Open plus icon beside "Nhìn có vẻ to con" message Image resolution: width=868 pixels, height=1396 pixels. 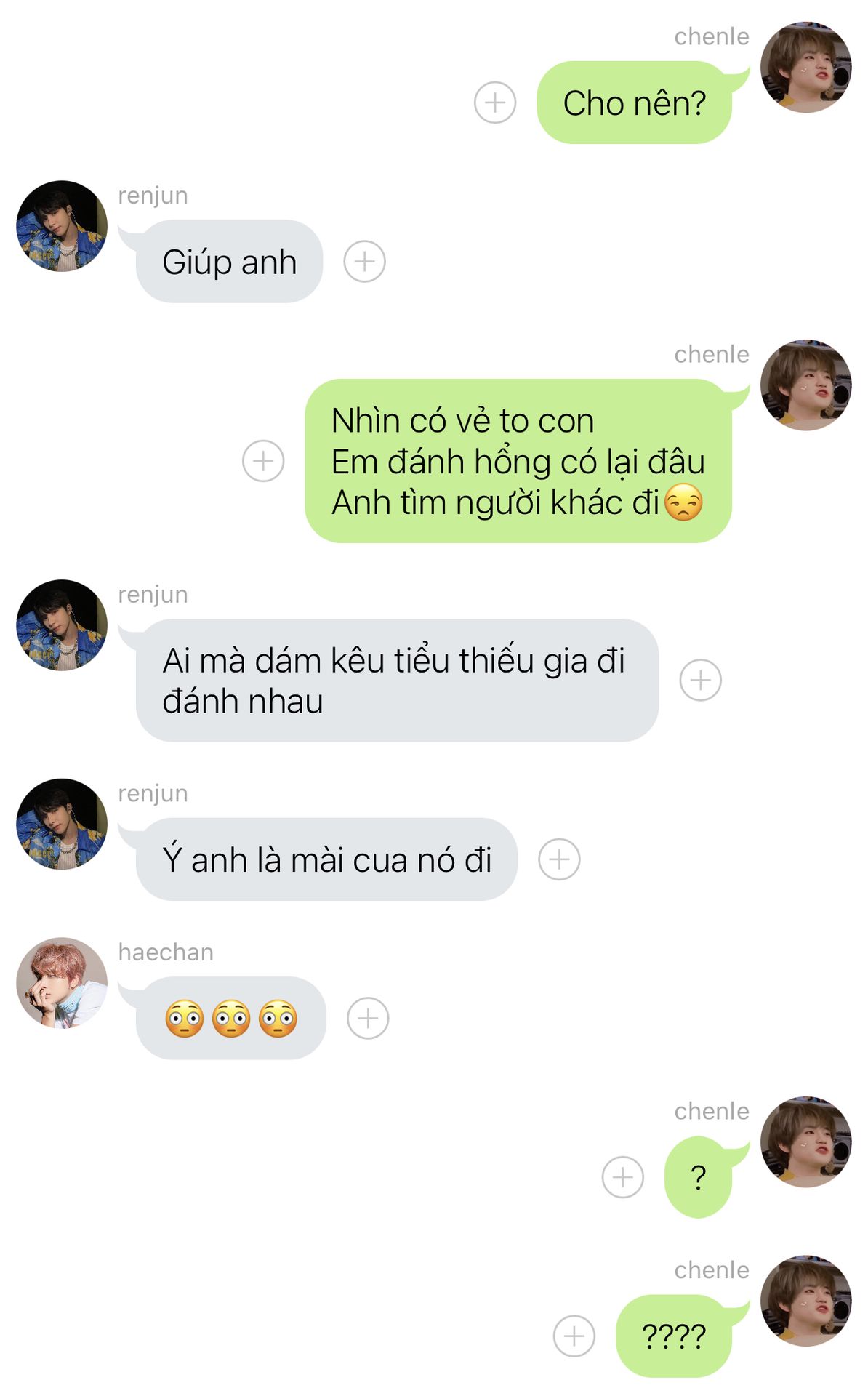[x=263, y=461]
